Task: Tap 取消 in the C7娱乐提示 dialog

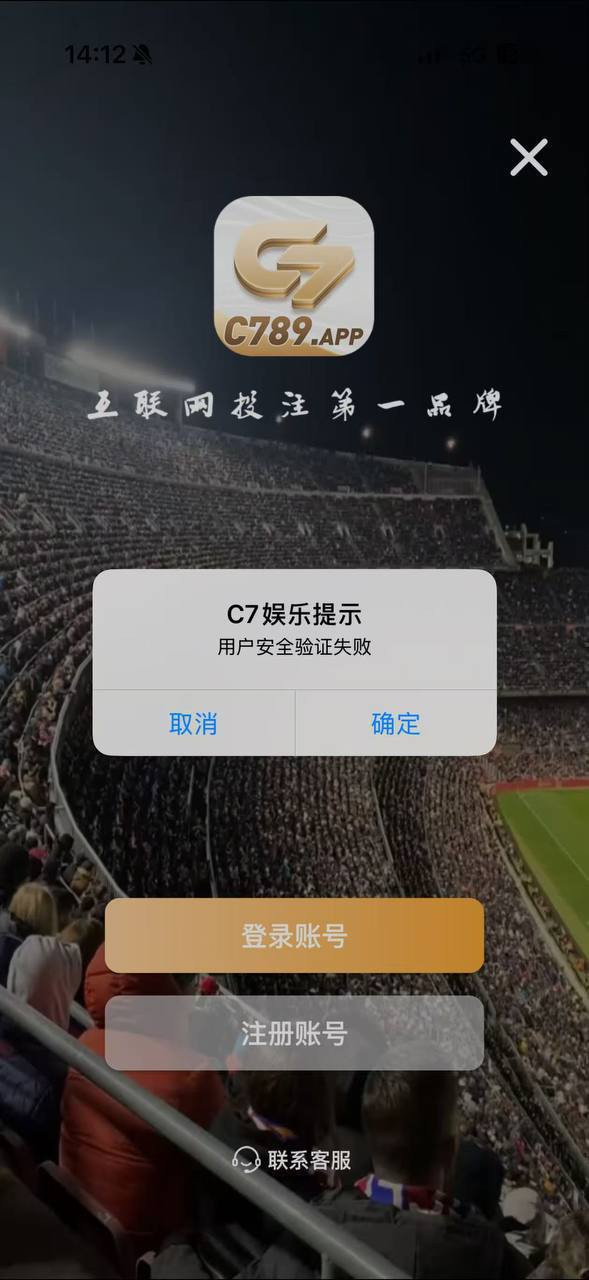Action: click(194, 723)
